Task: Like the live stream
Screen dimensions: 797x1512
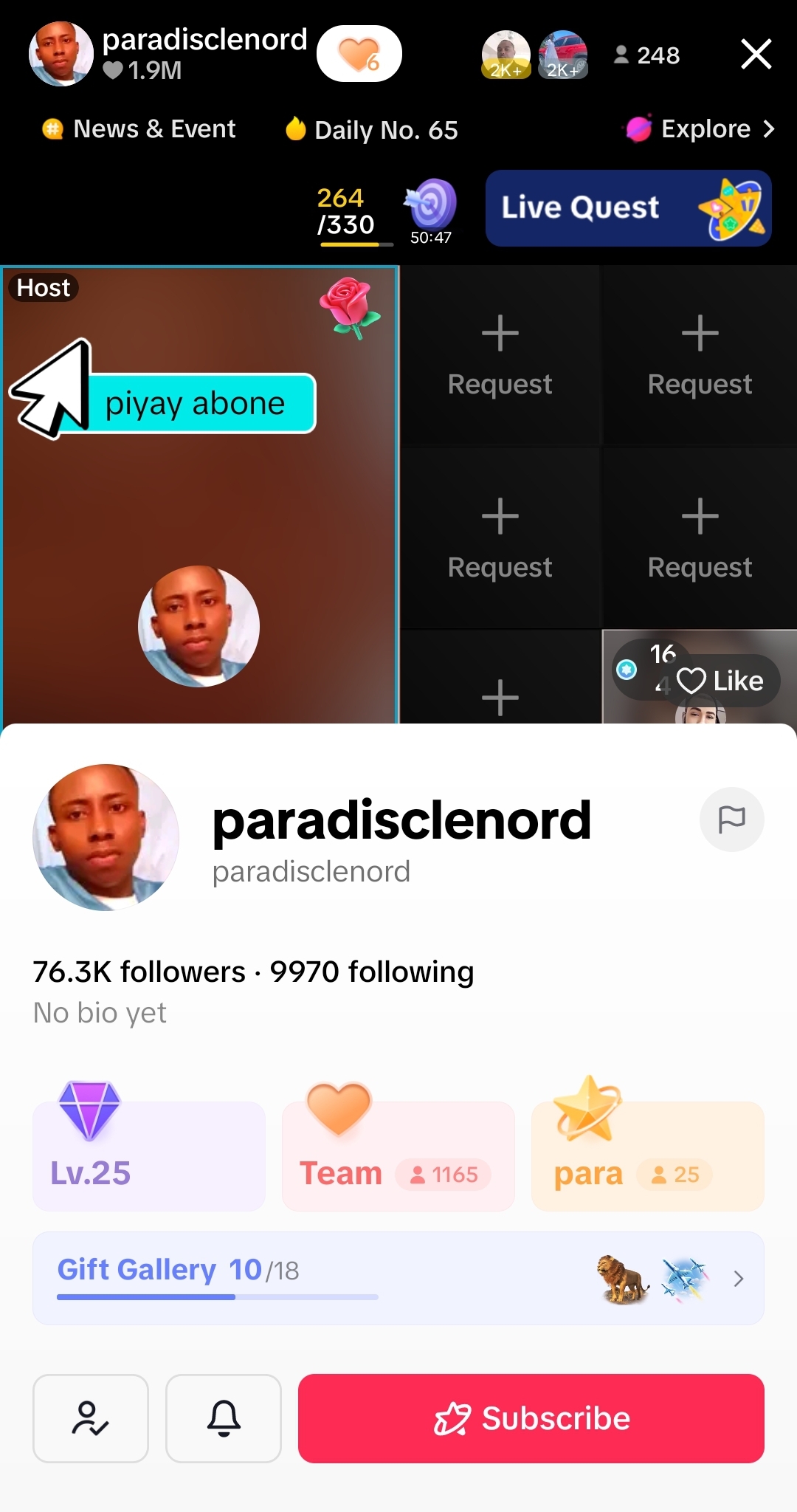Action: [720, 681]
